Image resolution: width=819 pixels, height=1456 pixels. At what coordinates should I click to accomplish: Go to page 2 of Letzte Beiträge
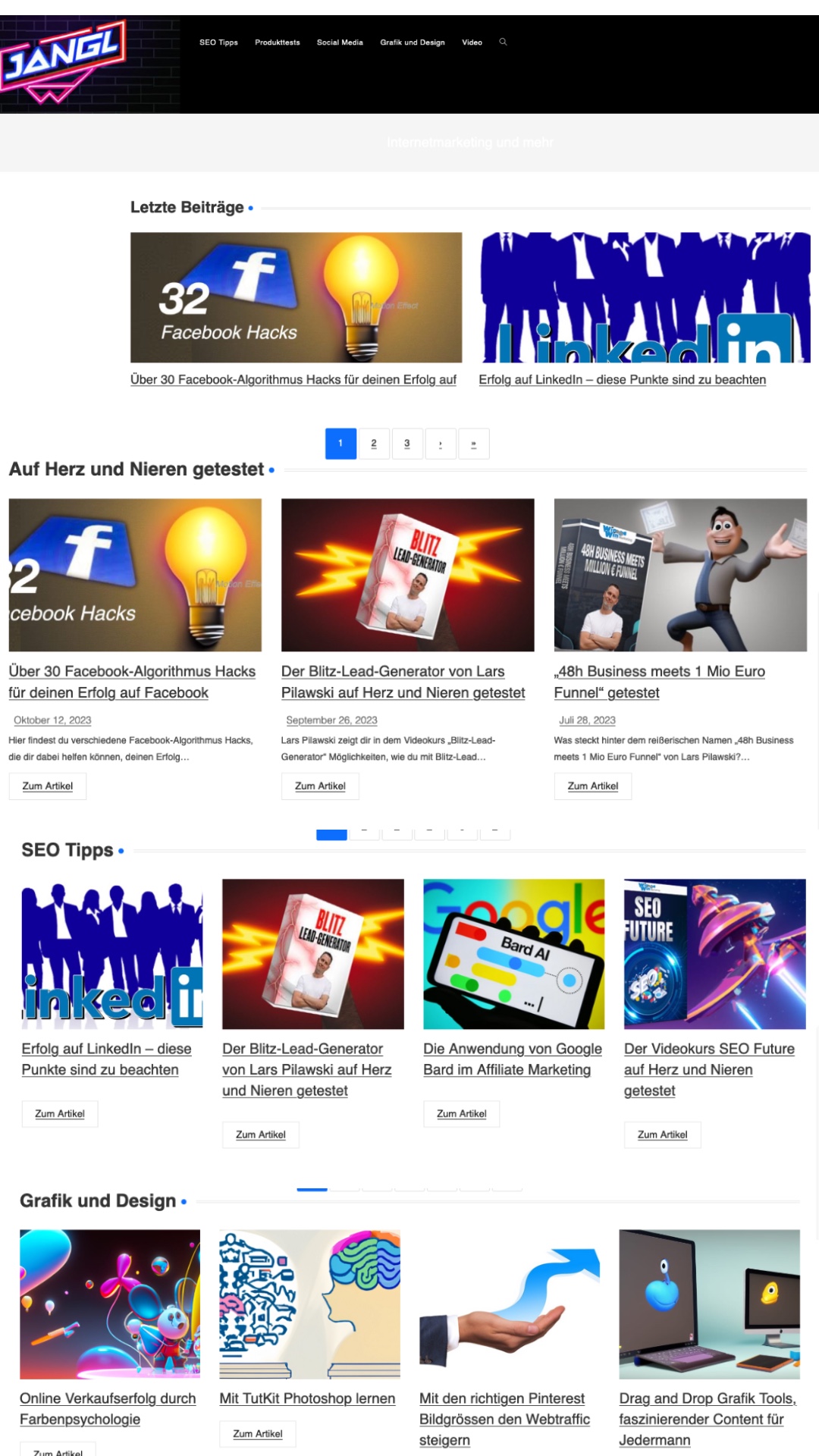(x=374, y=444)
